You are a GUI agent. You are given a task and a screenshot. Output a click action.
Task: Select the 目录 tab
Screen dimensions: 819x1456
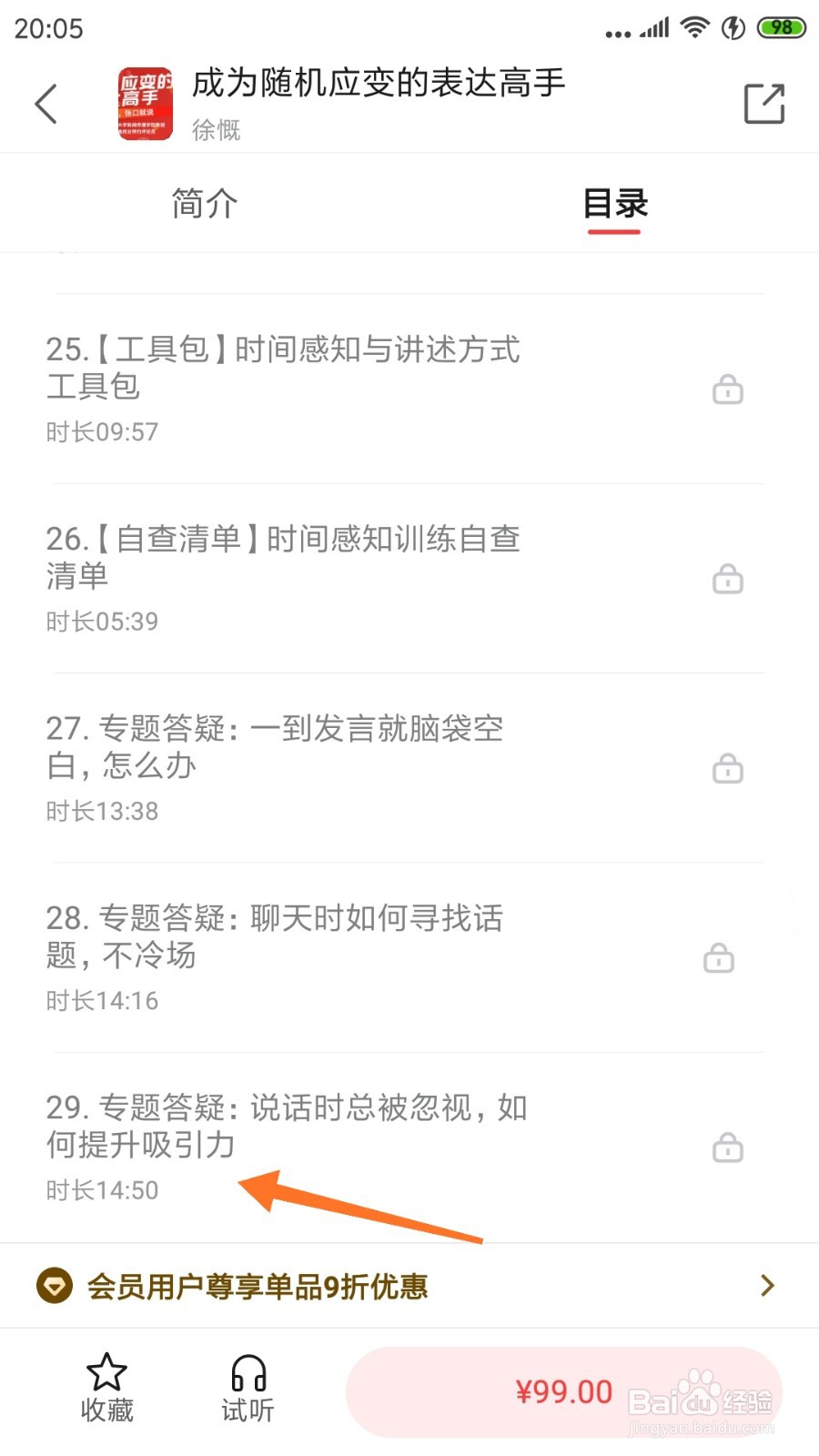point(615,203)
